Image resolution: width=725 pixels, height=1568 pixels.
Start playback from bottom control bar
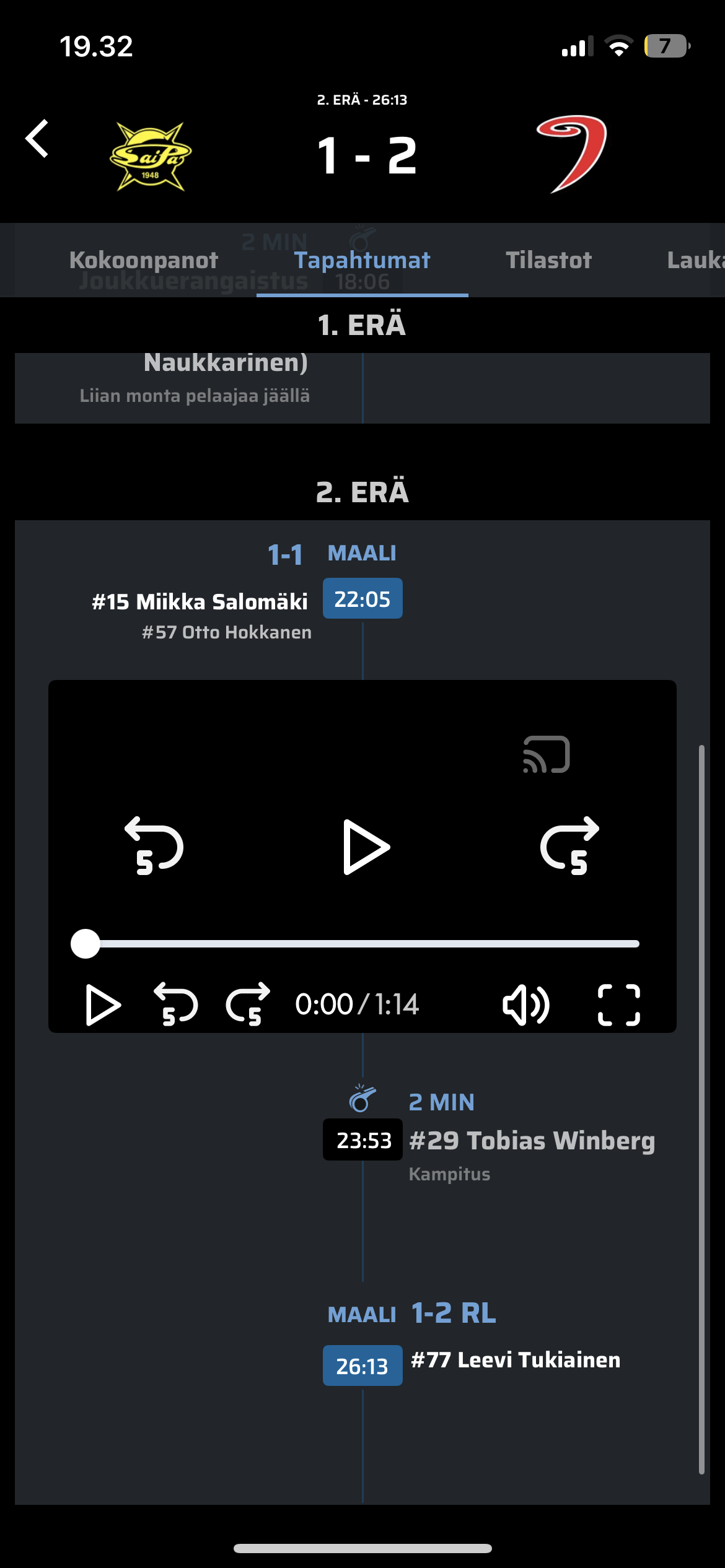103,1004
